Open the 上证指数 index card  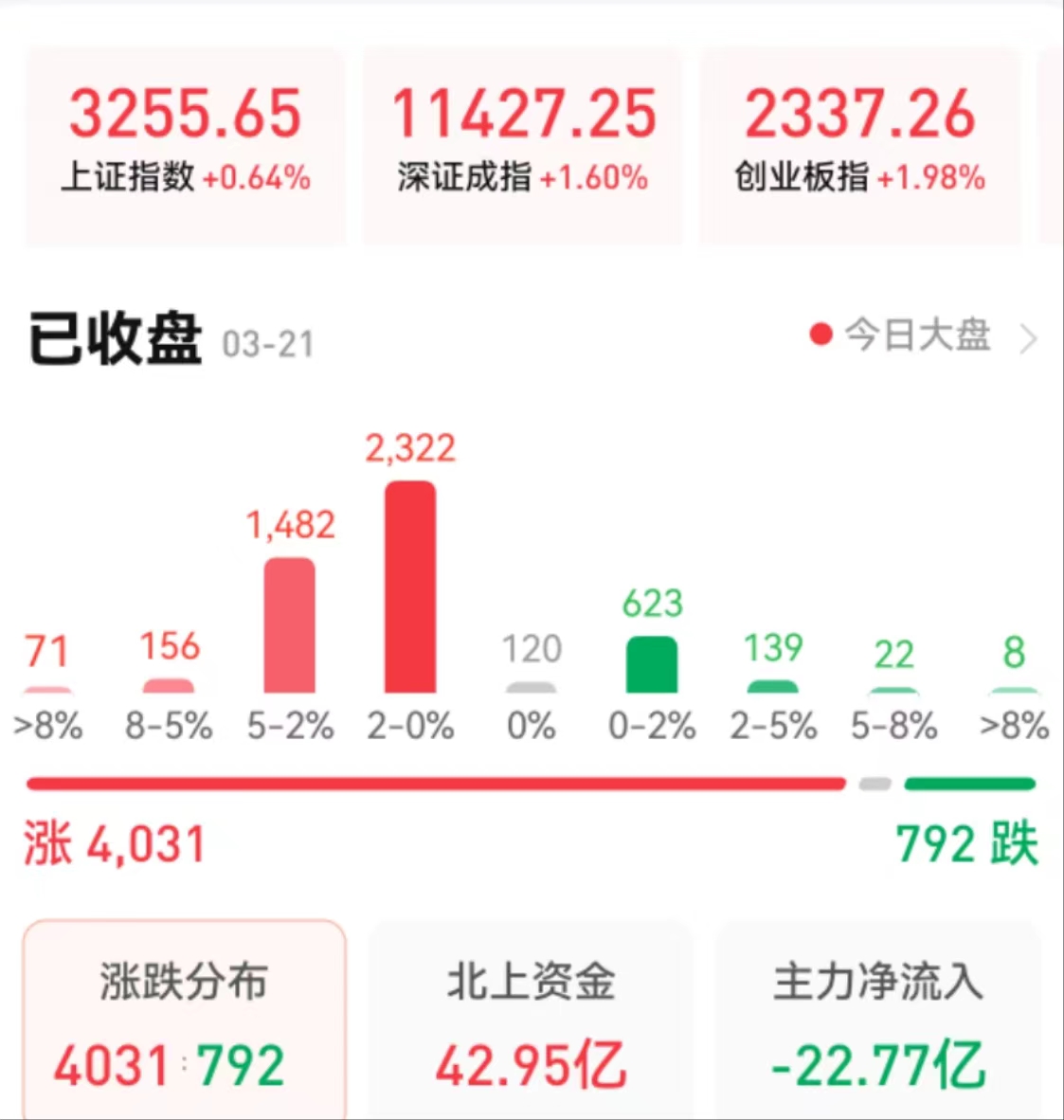point(185,142)
